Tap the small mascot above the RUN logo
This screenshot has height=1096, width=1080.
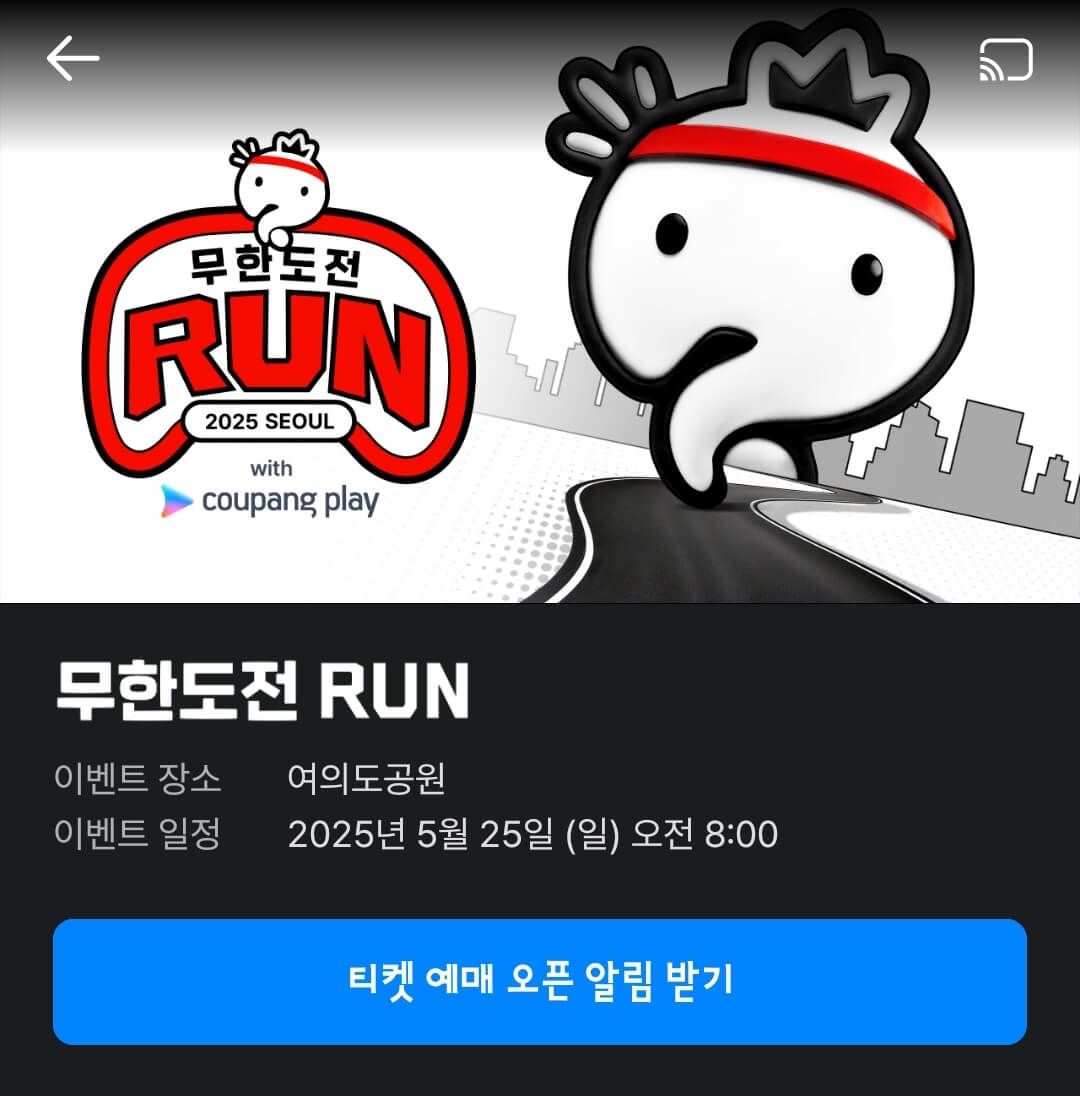click(278, 190)
